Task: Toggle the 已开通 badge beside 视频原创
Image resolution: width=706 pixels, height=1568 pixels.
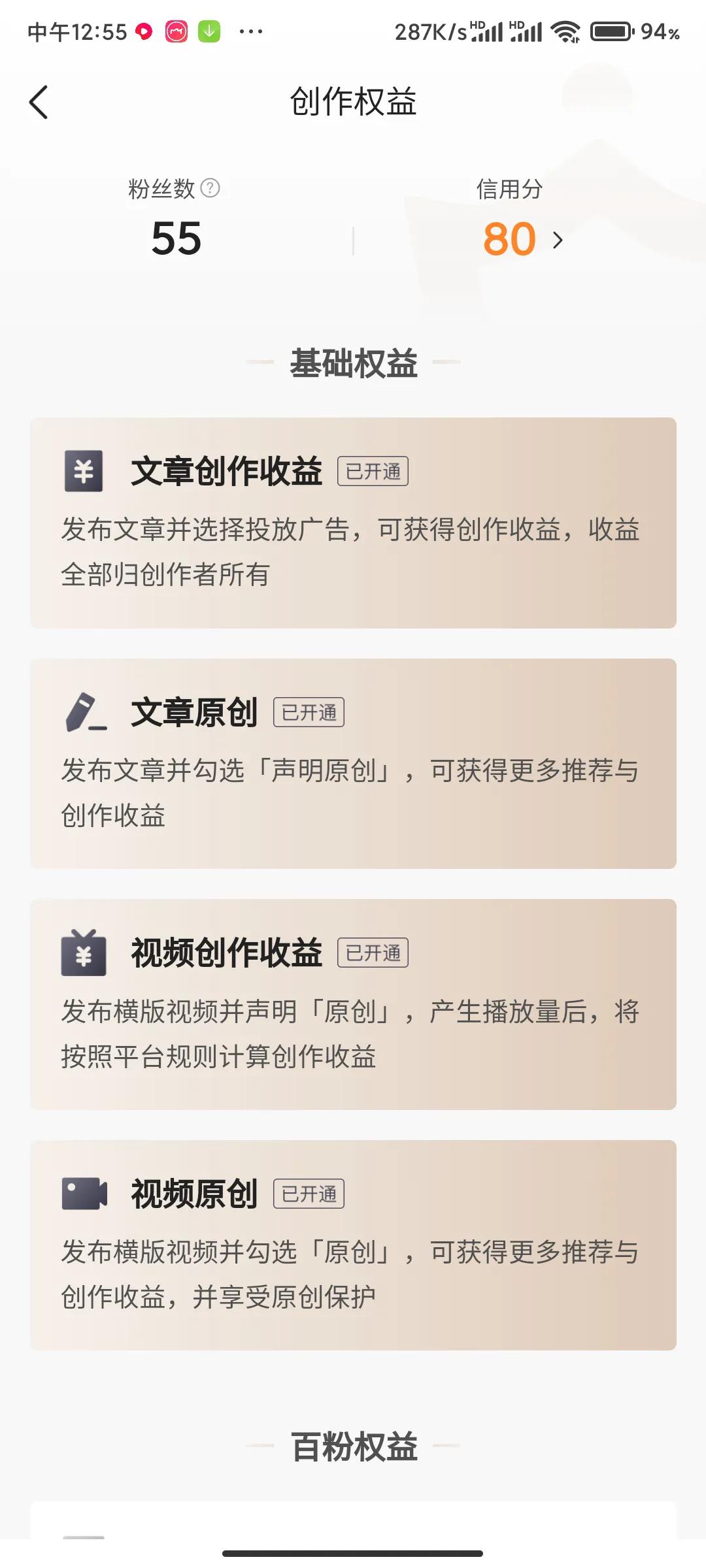Action: (309, 1194)
